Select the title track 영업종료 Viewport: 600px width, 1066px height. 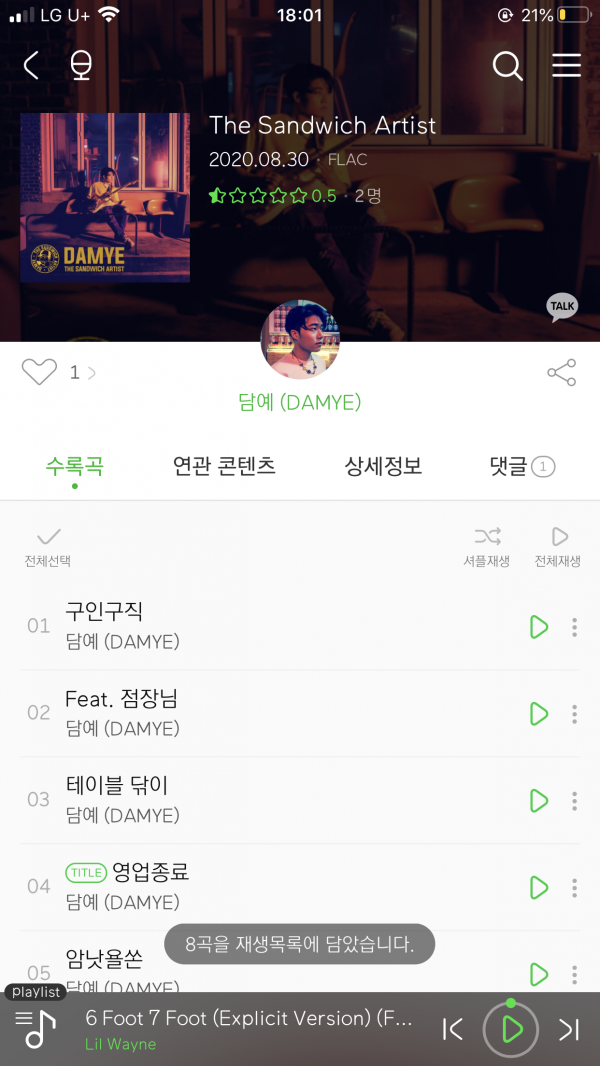coord(150,873)
